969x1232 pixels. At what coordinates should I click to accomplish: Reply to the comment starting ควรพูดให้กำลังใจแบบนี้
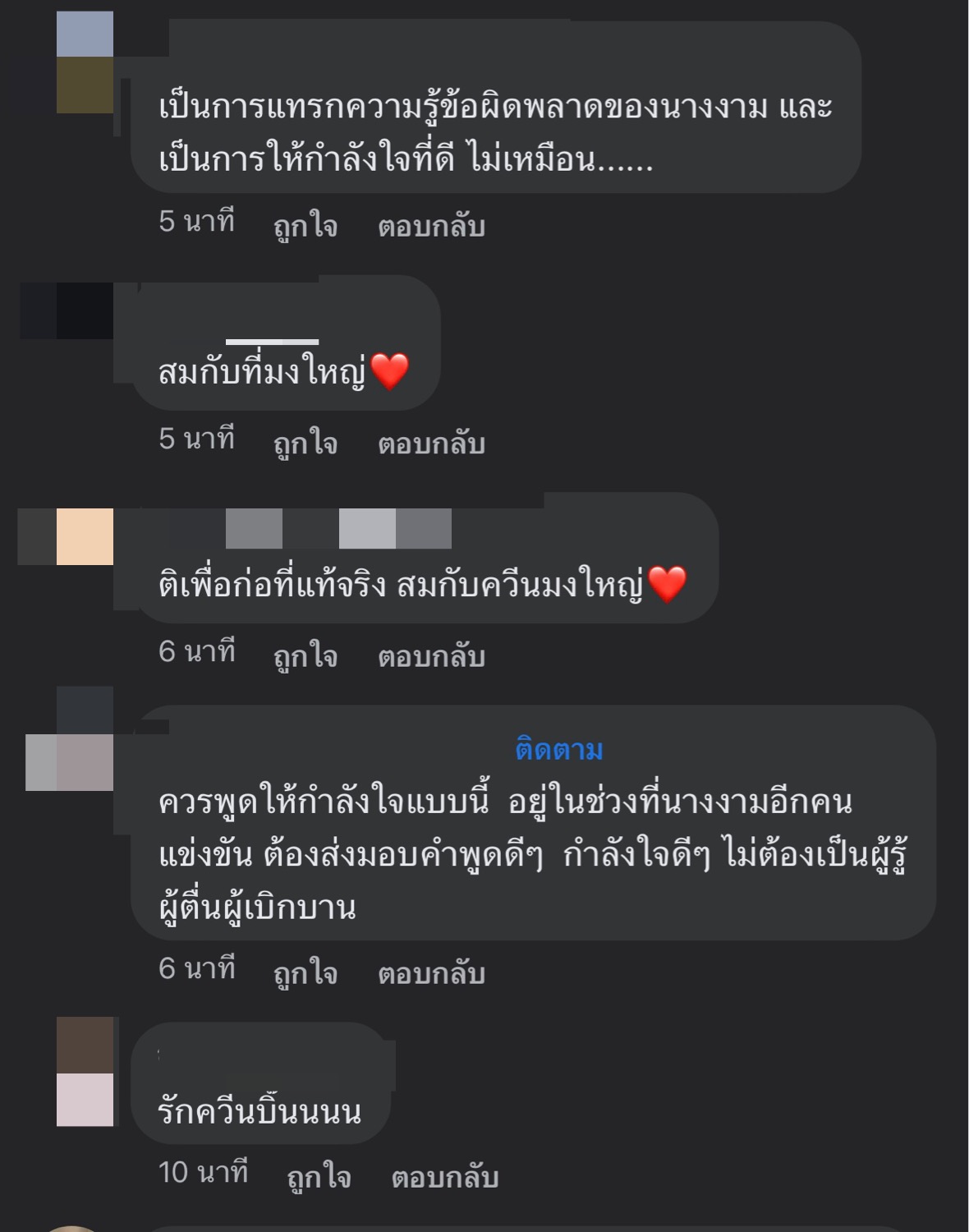(431, 973)
